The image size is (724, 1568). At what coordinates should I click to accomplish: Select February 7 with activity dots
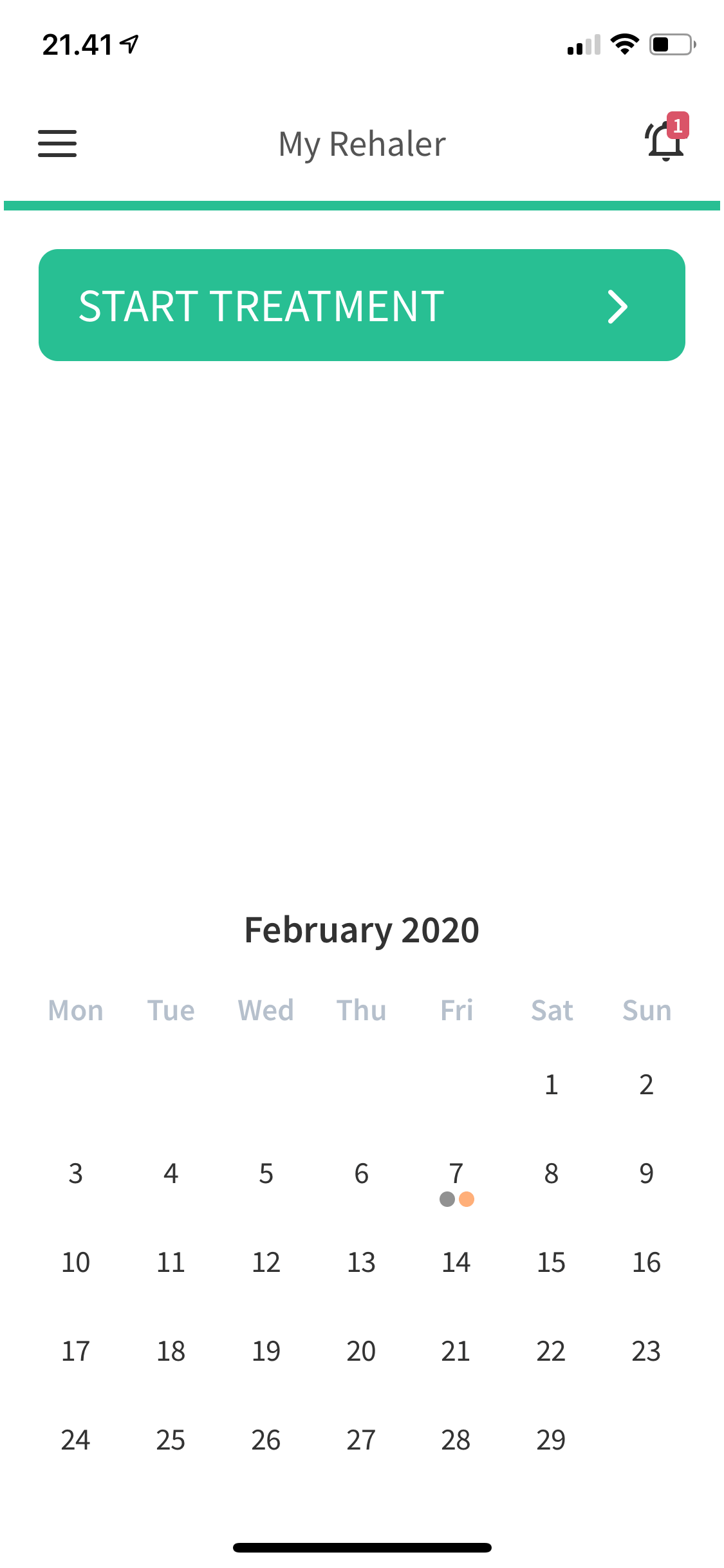click(x=456, y=1181)
